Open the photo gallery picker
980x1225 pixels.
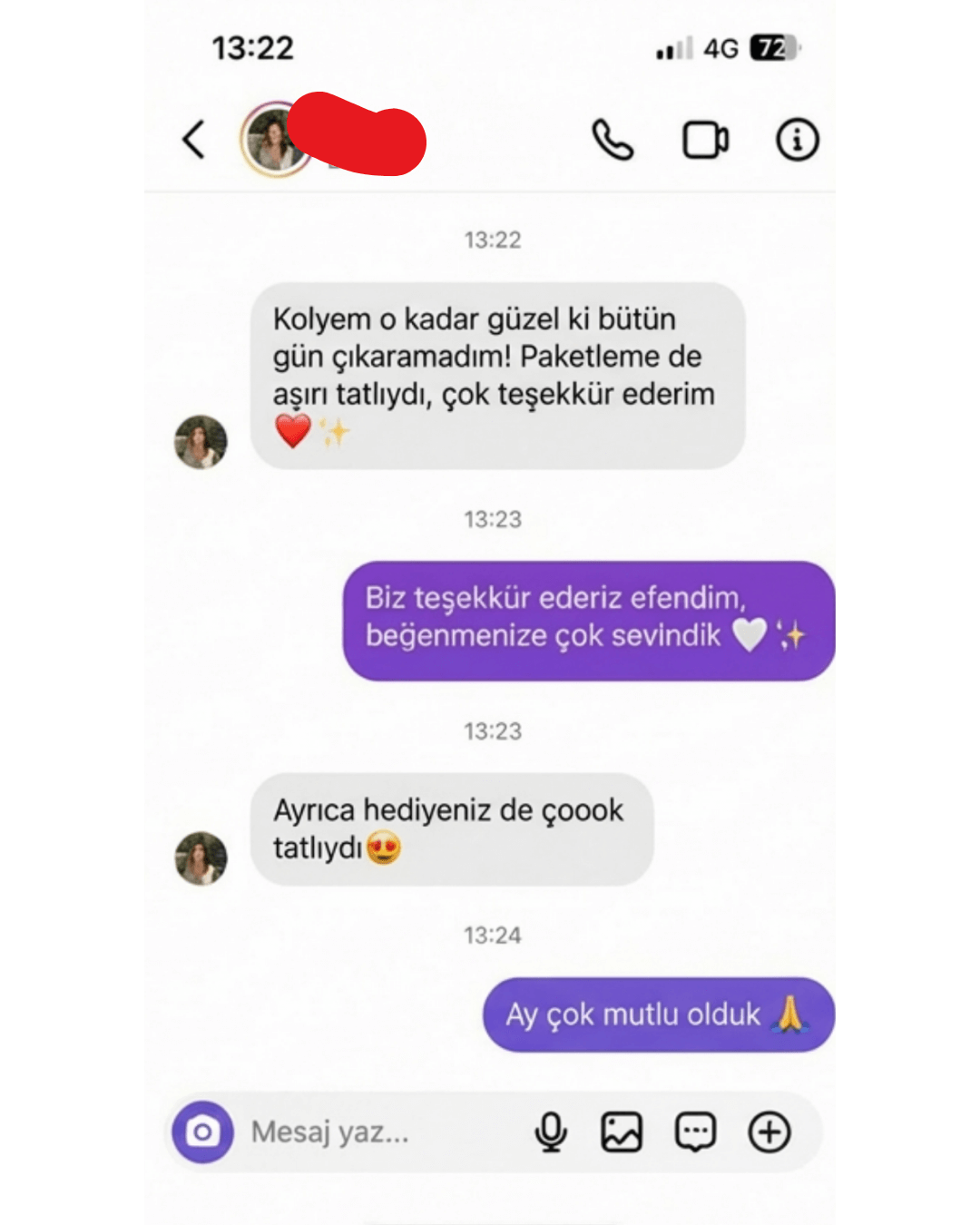(622, 1132)
